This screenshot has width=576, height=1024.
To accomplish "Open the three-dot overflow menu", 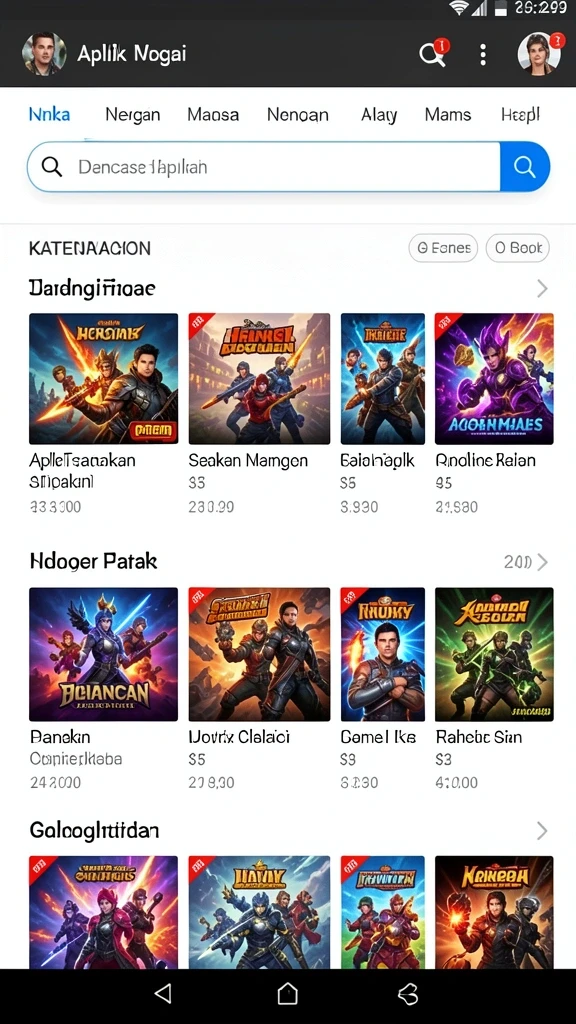I will [483, 55].
